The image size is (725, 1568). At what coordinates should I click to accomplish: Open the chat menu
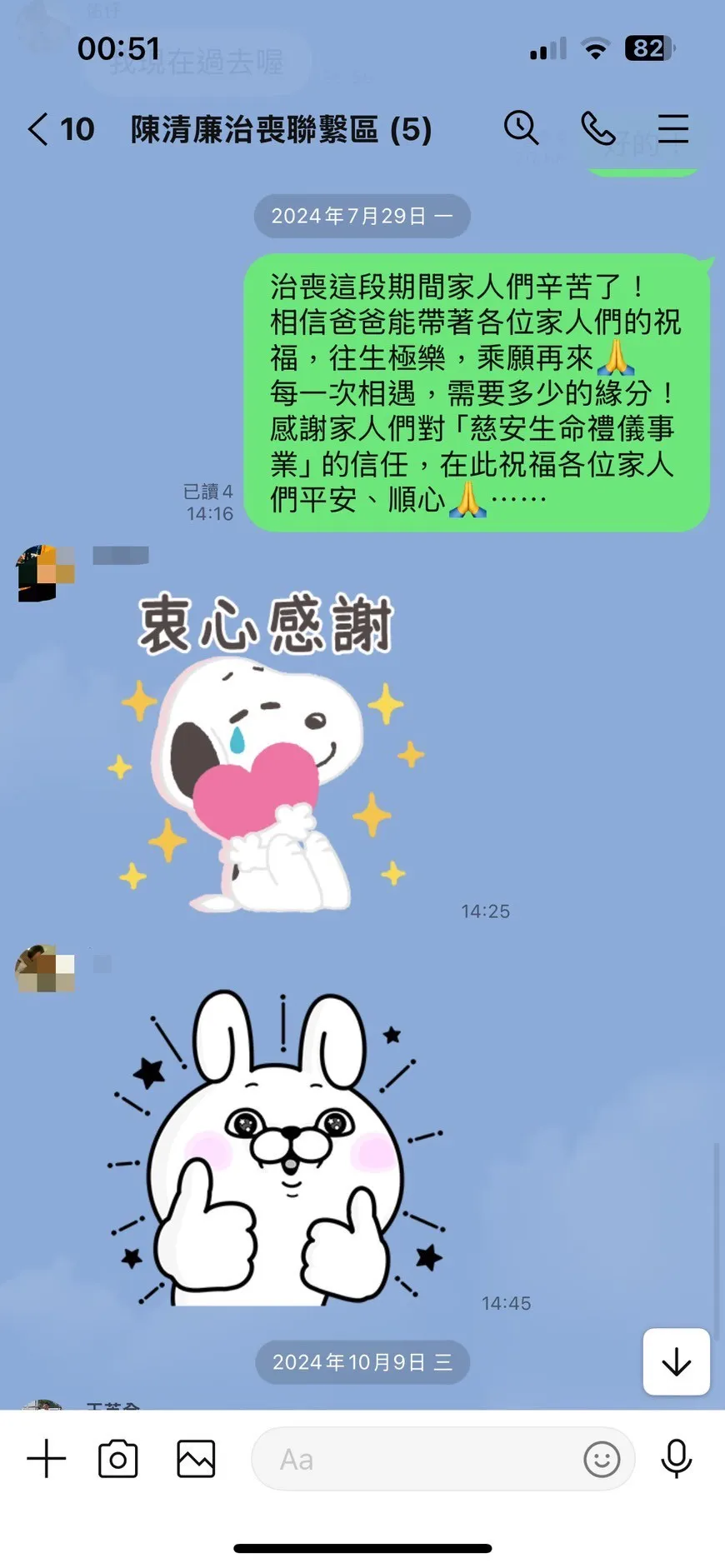tap(672, 128)
